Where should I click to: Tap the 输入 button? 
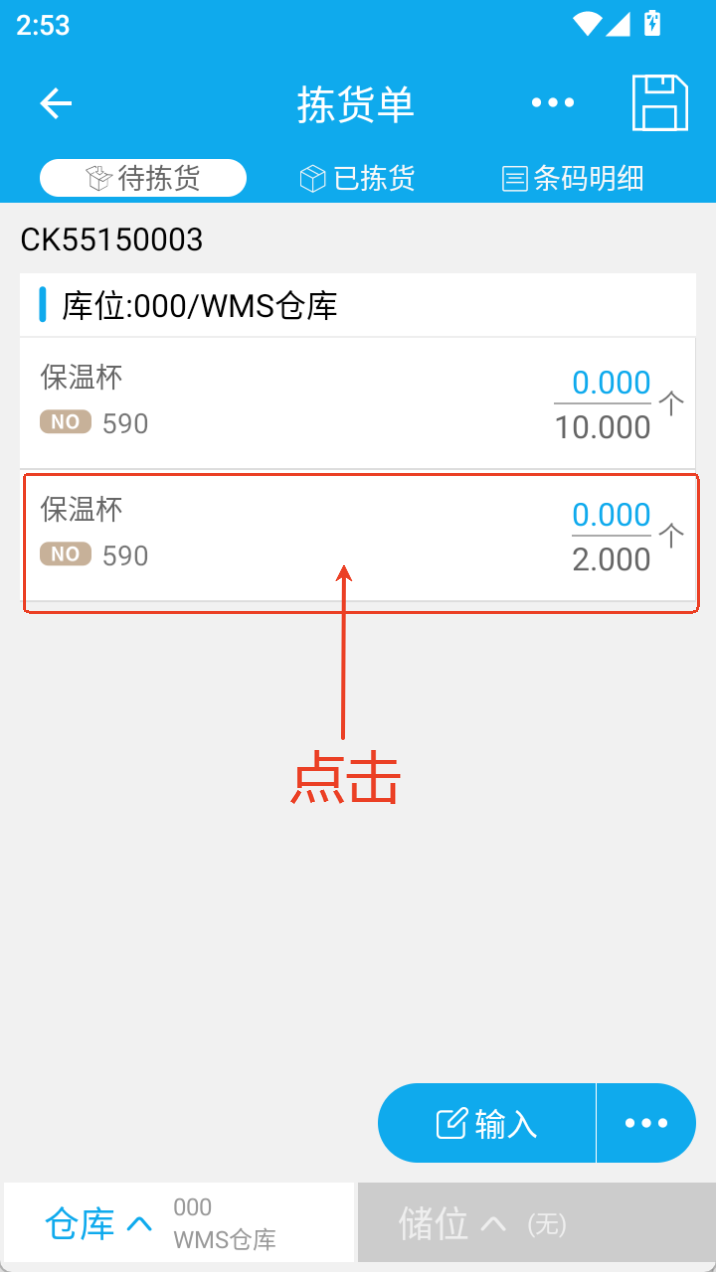[487, 1123]
